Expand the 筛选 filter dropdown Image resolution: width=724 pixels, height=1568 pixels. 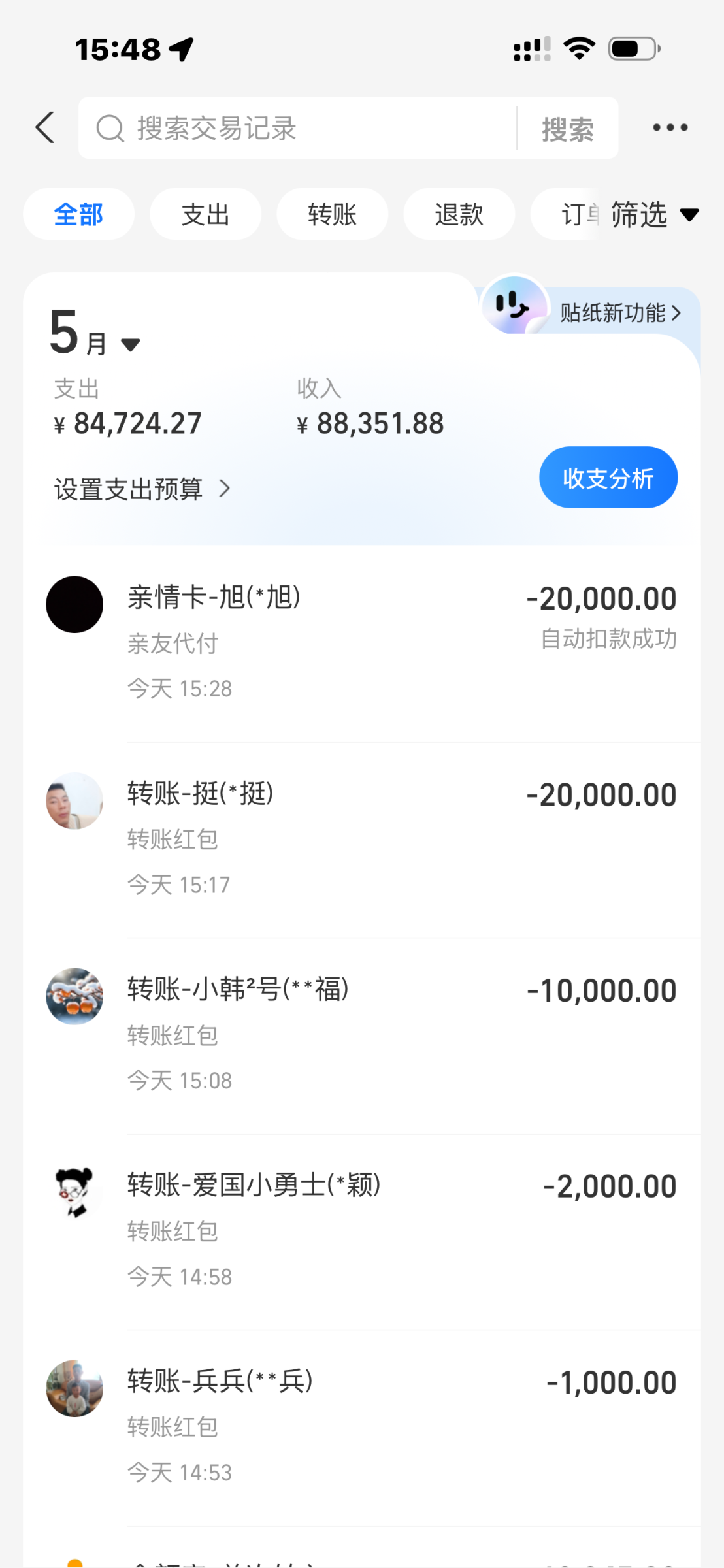pyautogui.click(x=654, y=214)
